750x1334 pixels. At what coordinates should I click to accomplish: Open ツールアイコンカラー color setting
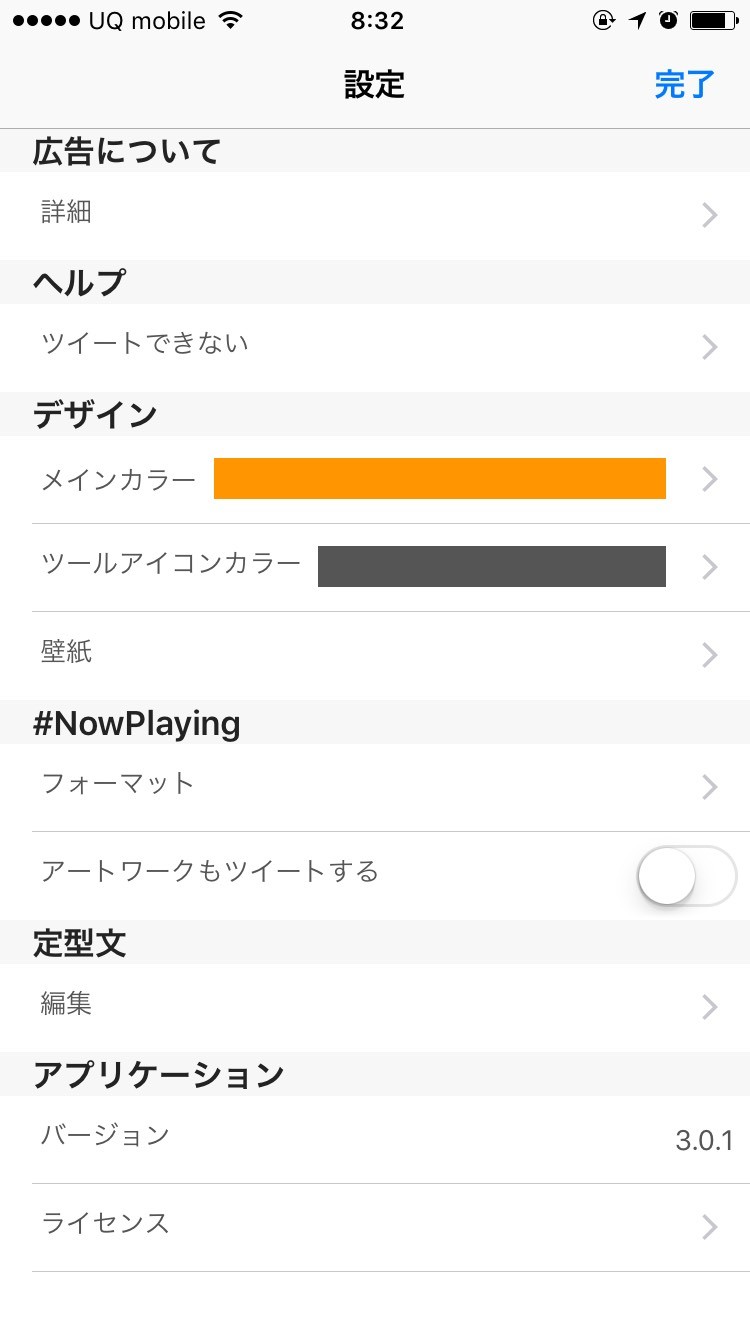coord(375,567)
